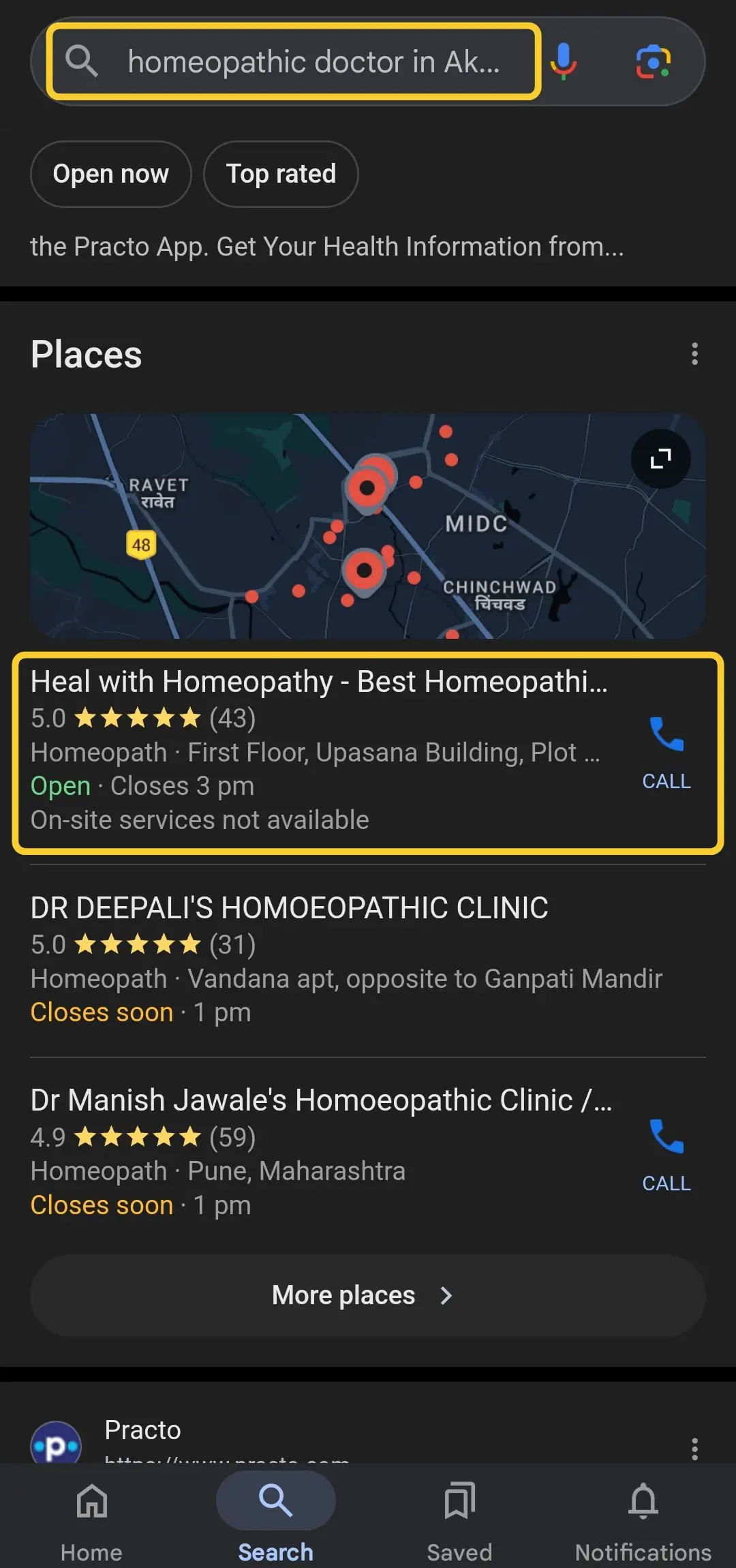The height and width of the screenshot is (1568, 736).
Task: Start a voice search with the microphone
Action: pyautogui.click(x=563, y=61)
